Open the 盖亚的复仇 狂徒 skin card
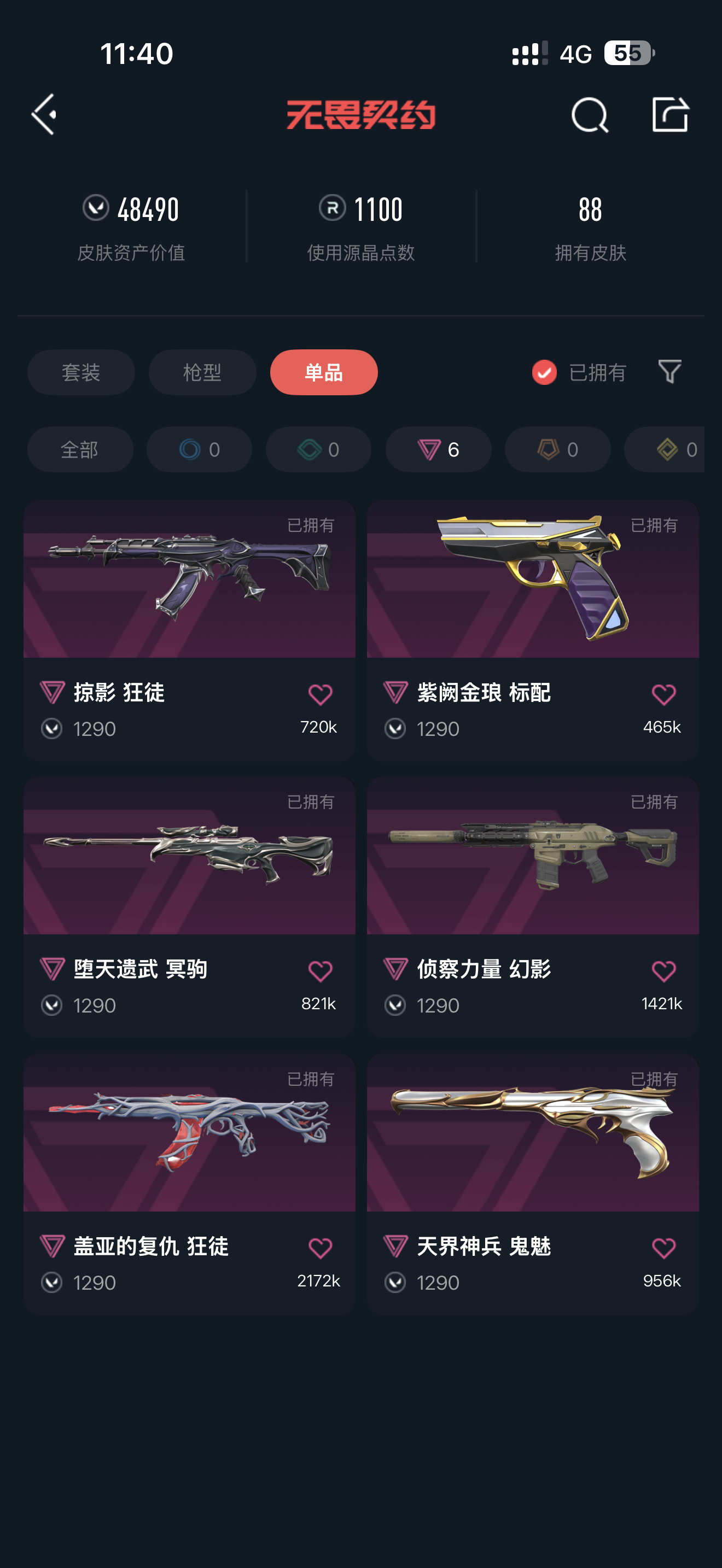 (189, 1184)
